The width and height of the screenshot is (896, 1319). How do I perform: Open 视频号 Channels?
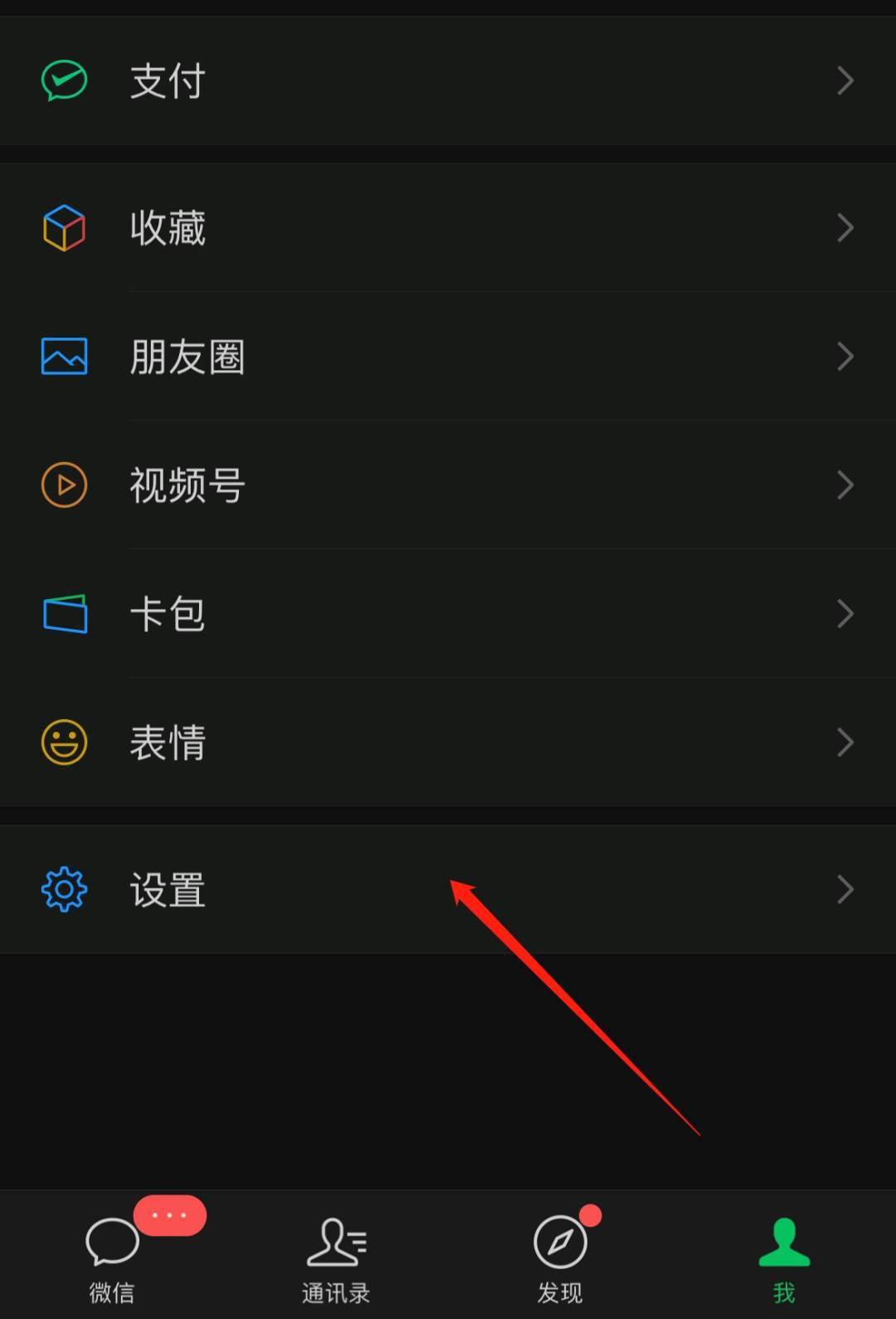pos(448,485)
